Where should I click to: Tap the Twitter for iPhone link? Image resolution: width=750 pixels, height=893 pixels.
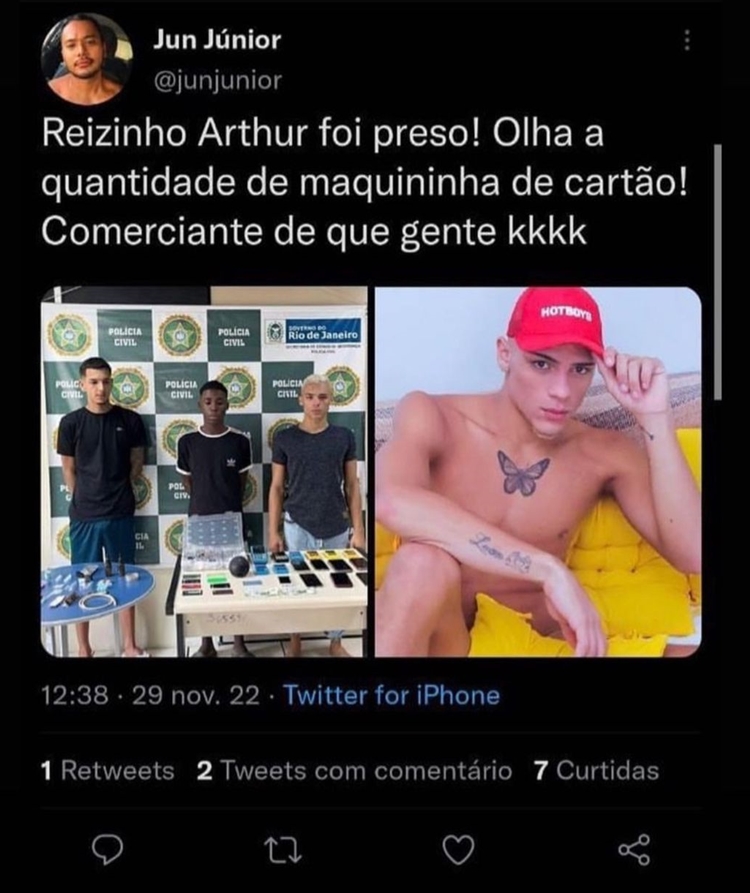tap(391, 695)
